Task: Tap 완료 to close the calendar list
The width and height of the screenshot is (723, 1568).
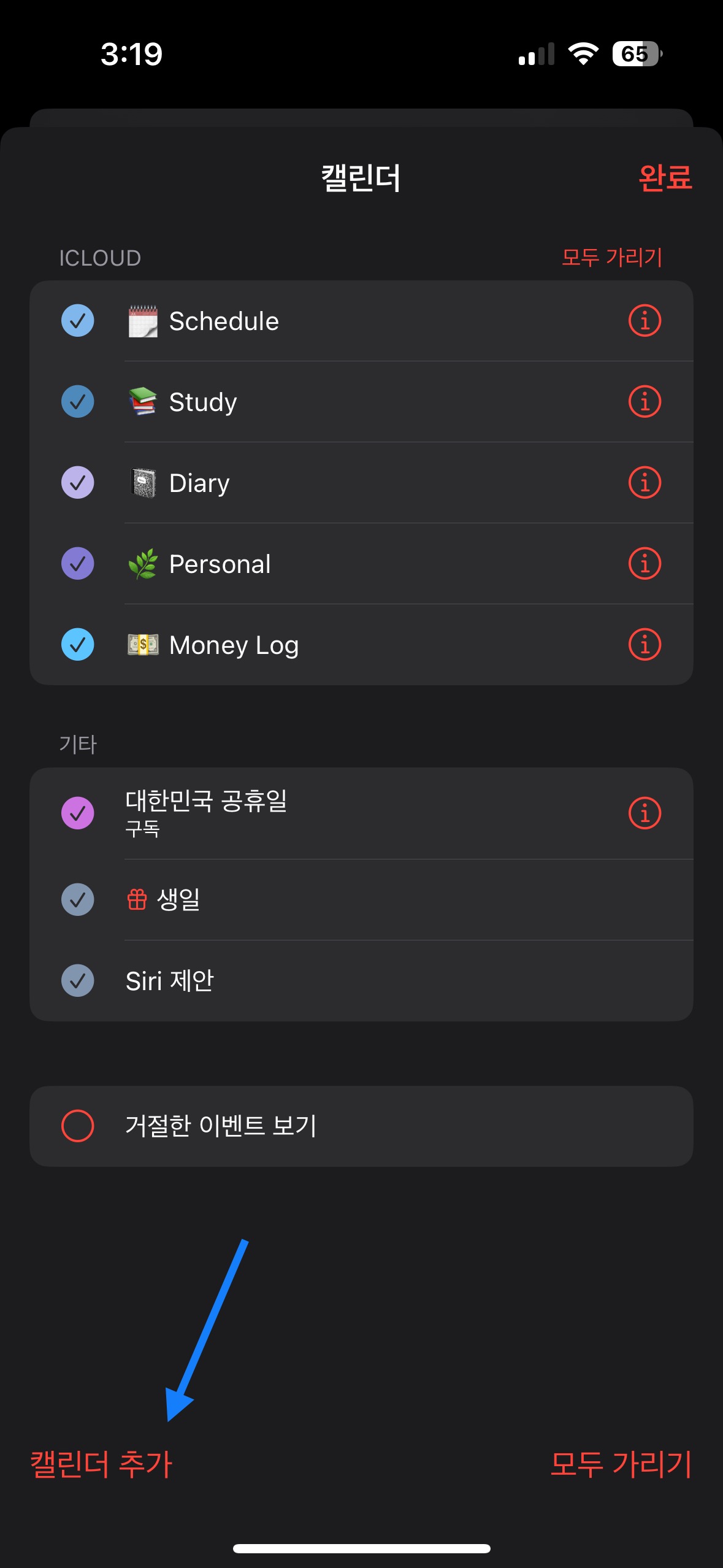Action: click(x=665, y=178)
